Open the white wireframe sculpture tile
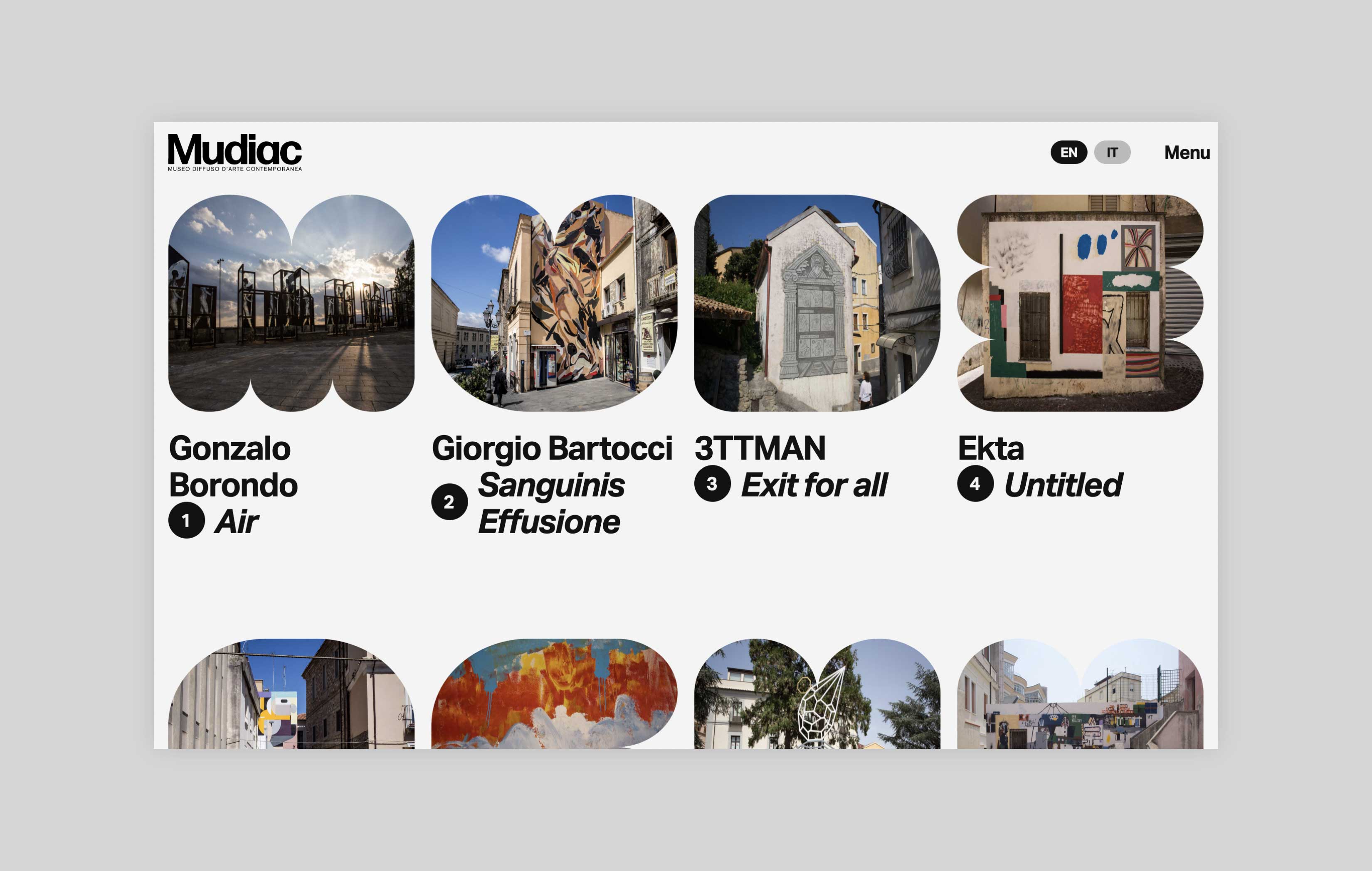Screen dimensions: 1372x871 (817, 695)
